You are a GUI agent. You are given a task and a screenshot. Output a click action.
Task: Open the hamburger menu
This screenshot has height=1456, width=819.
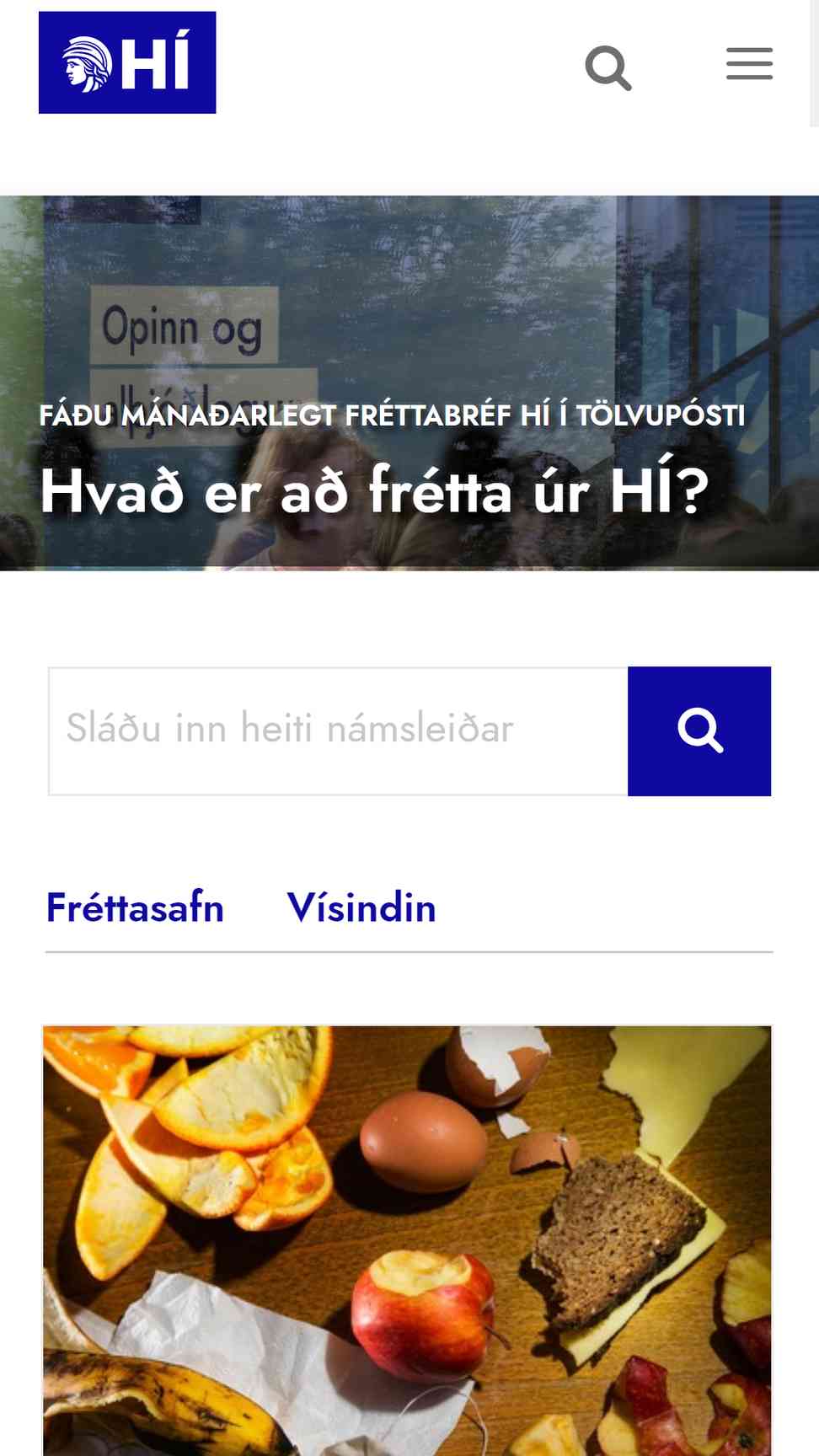pyautogui.click(x=749, y=64)
